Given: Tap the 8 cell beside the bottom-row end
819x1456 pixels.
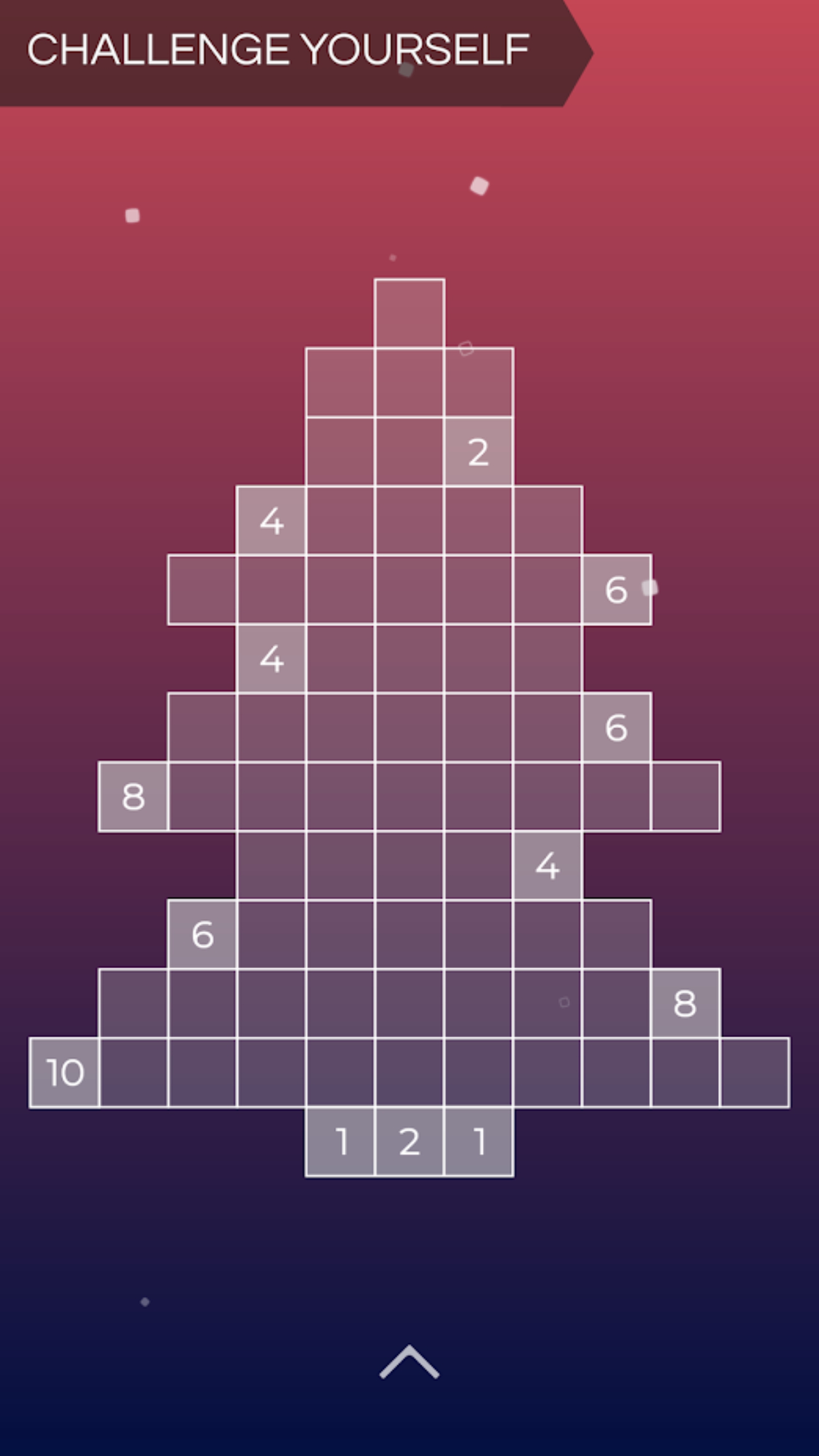Looking at the screenshot, I should (686, 1004).
